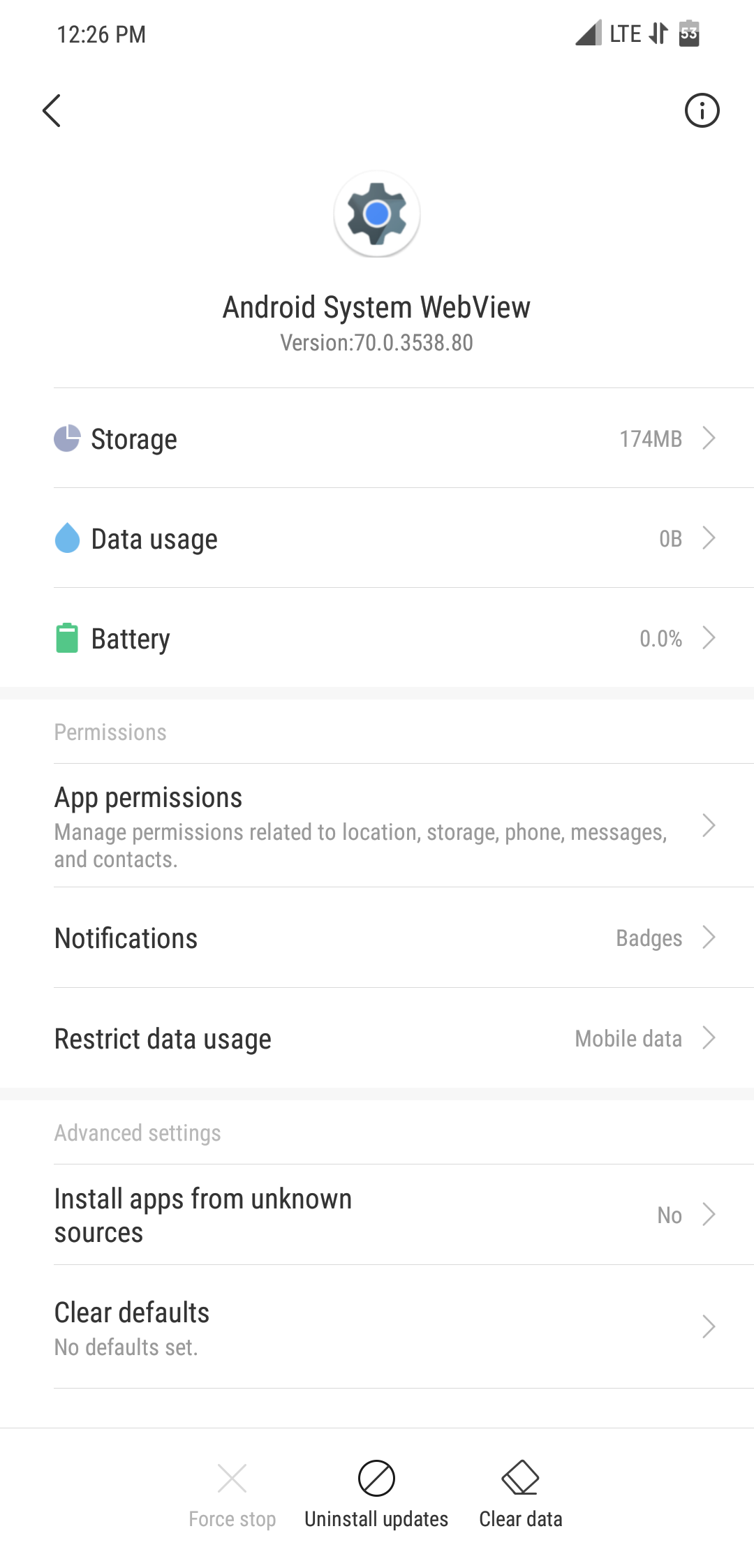
Task: Select Clear defaults row
Action: pos(377,1326)
